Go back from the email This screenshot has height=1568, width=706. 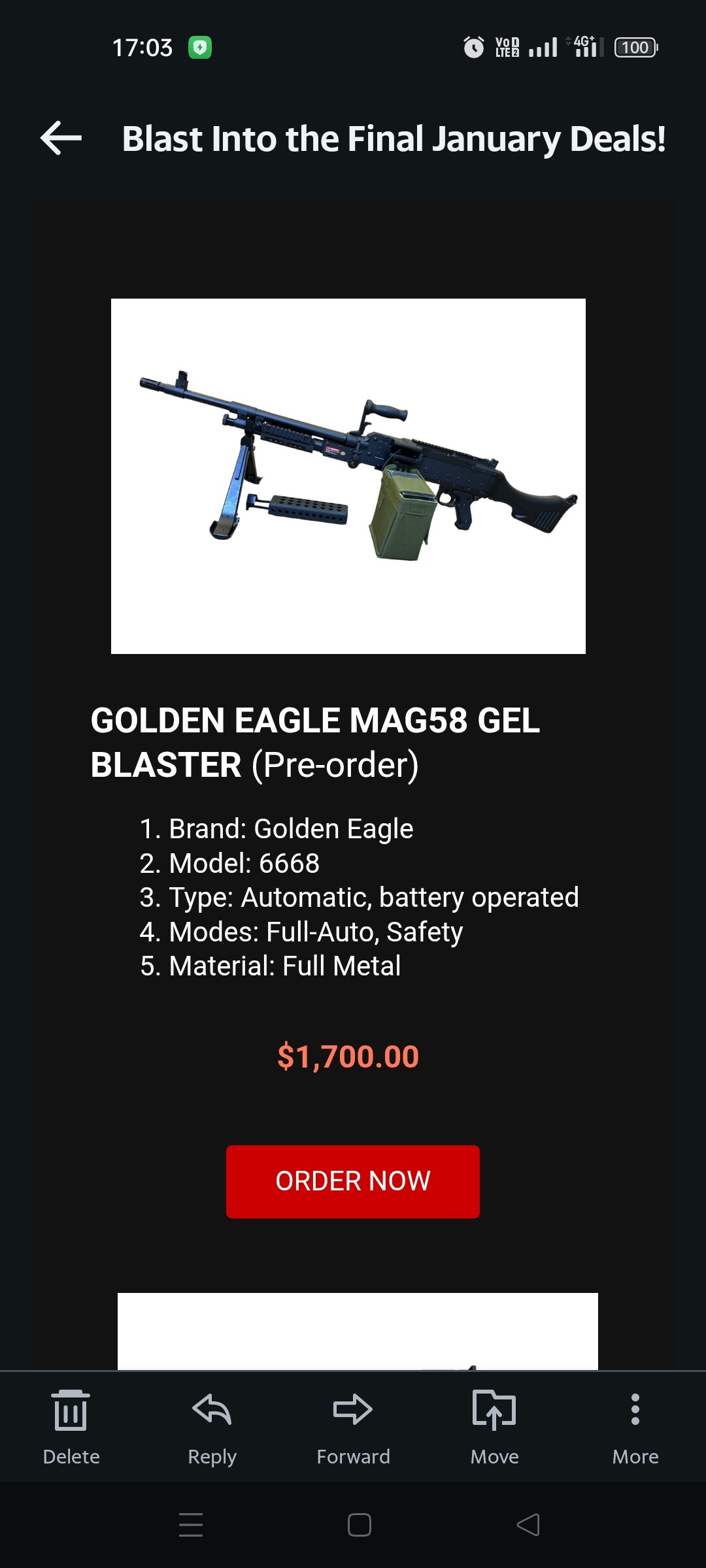click(61, 138)
